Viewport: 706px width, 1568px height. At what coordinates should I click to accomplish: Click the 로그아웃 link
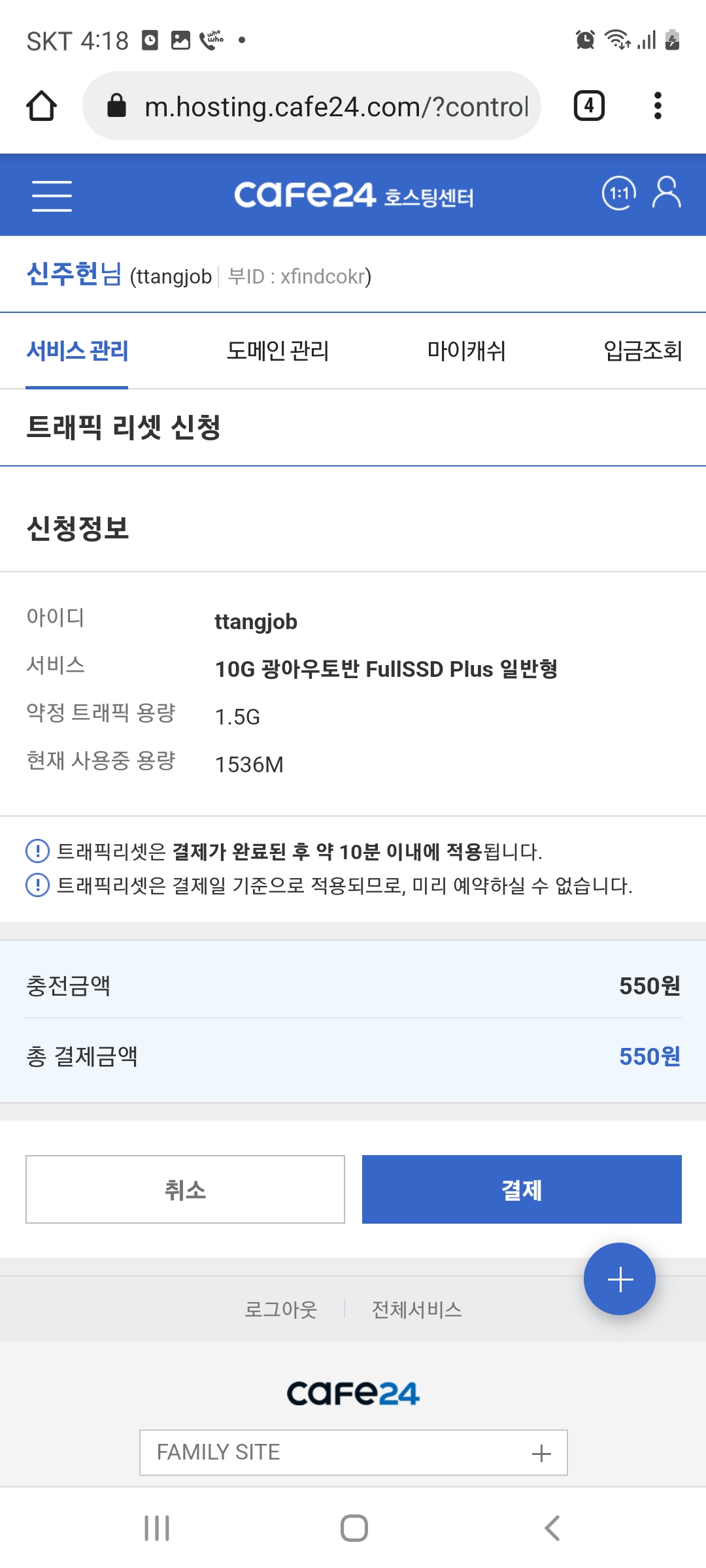coord(281,1309)
